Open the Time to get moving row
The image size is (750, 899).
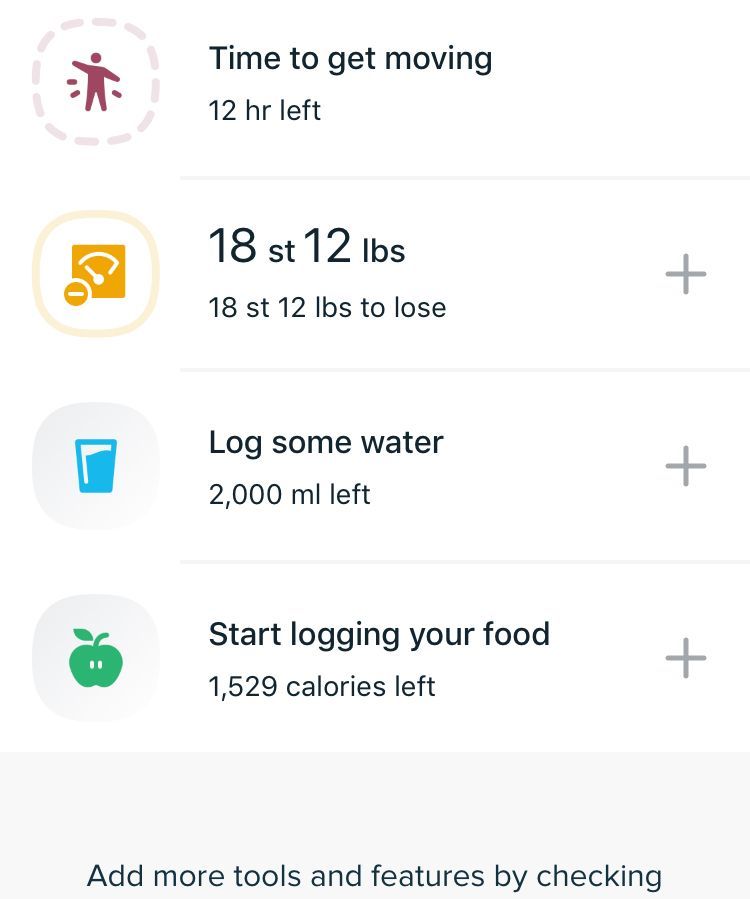[x=350, y=82]
